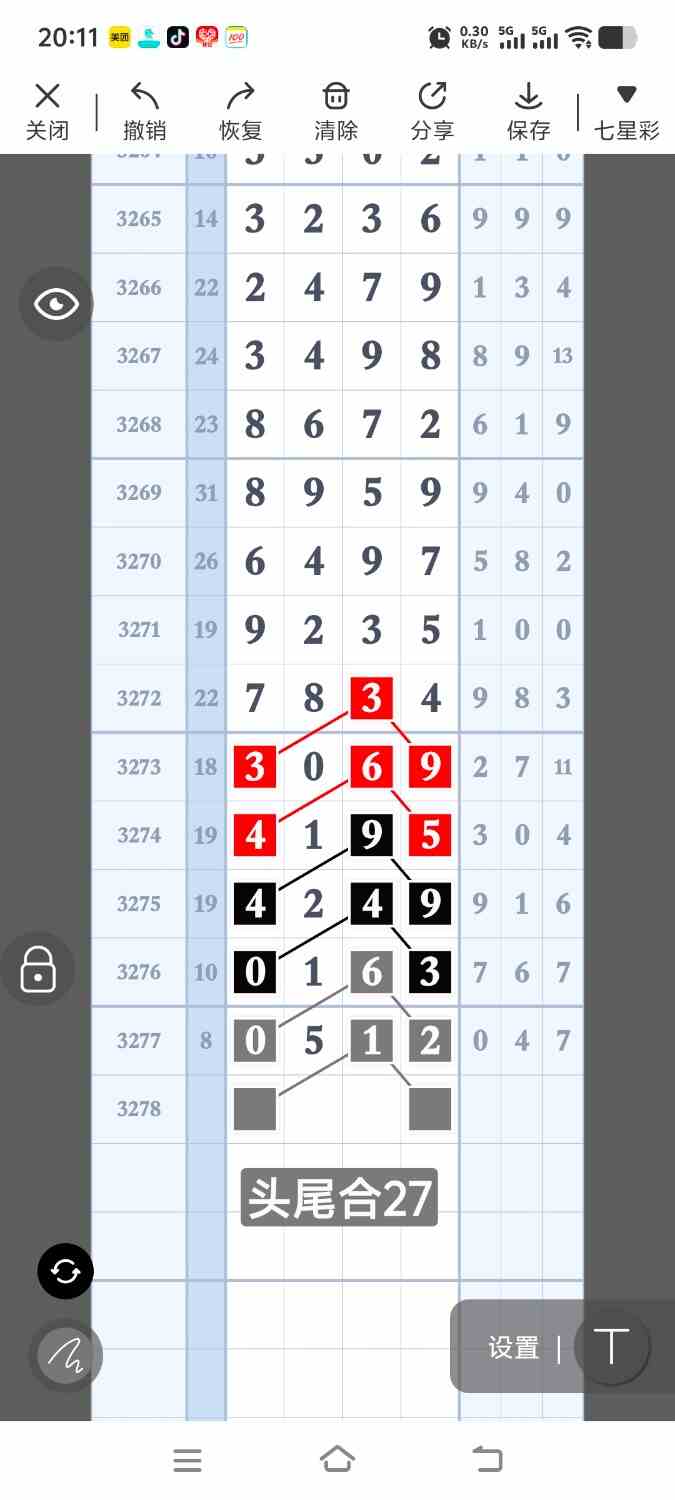Close the drawing editor

[47, 112]
